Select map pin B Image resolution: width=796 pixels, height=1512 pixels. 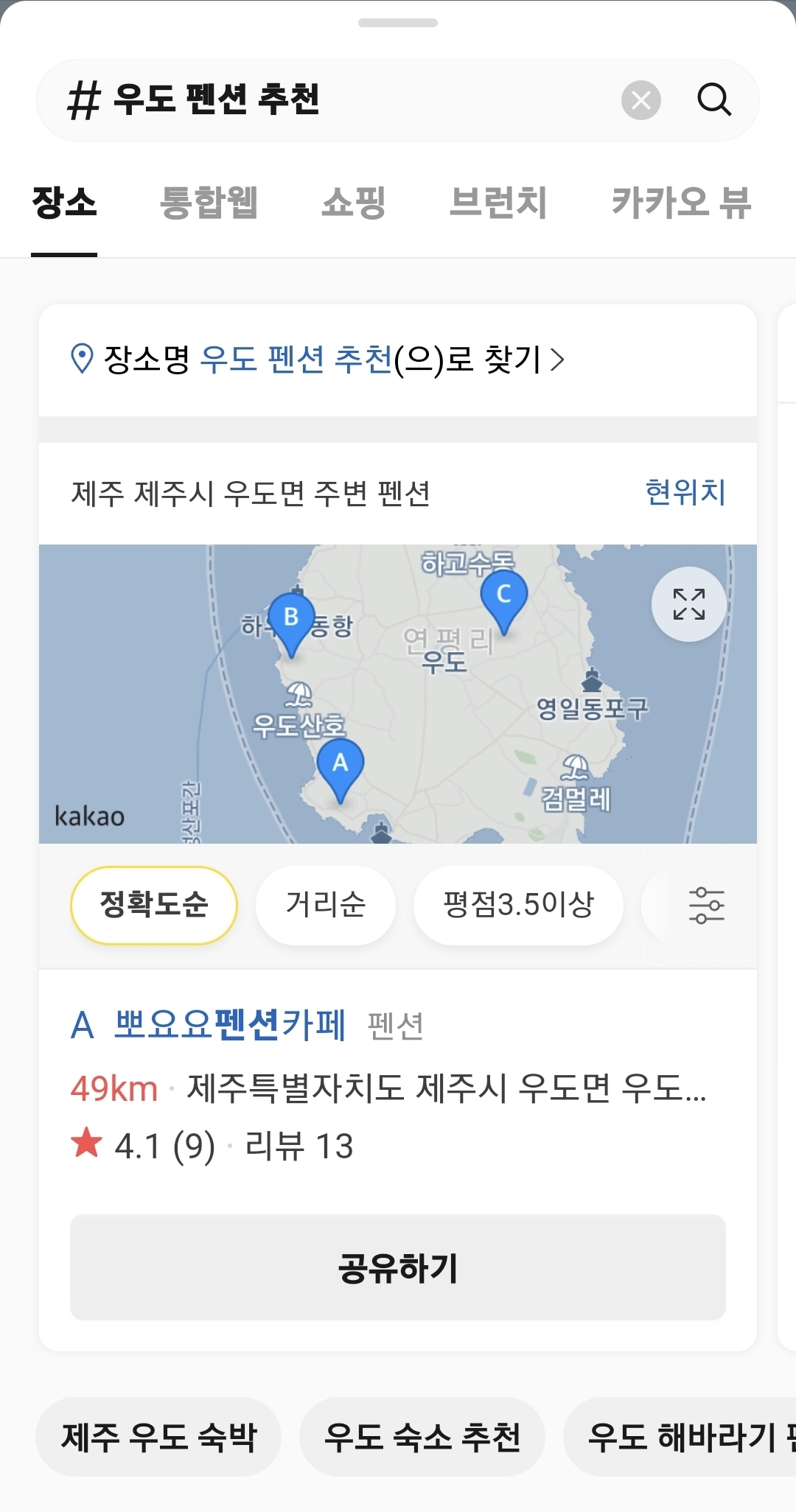tap(291, 620)
